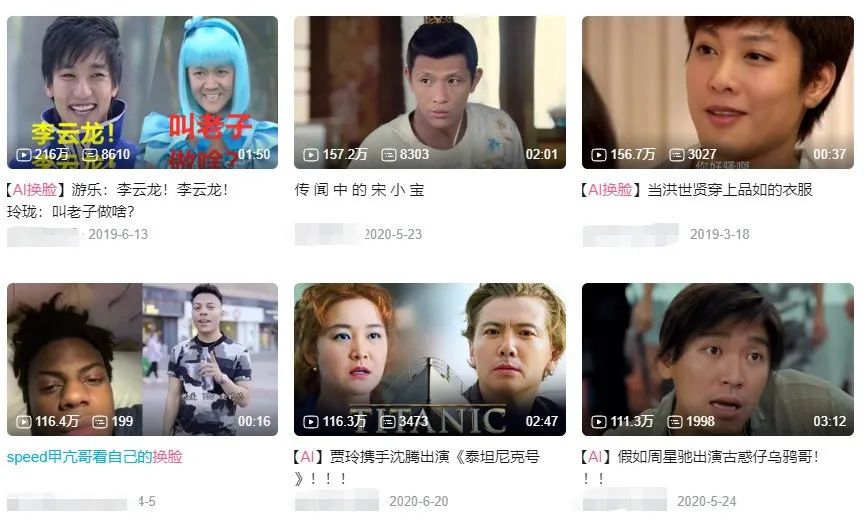Play the TITANIC 贾玲沈腾 video thumbnail

[429, 359]
